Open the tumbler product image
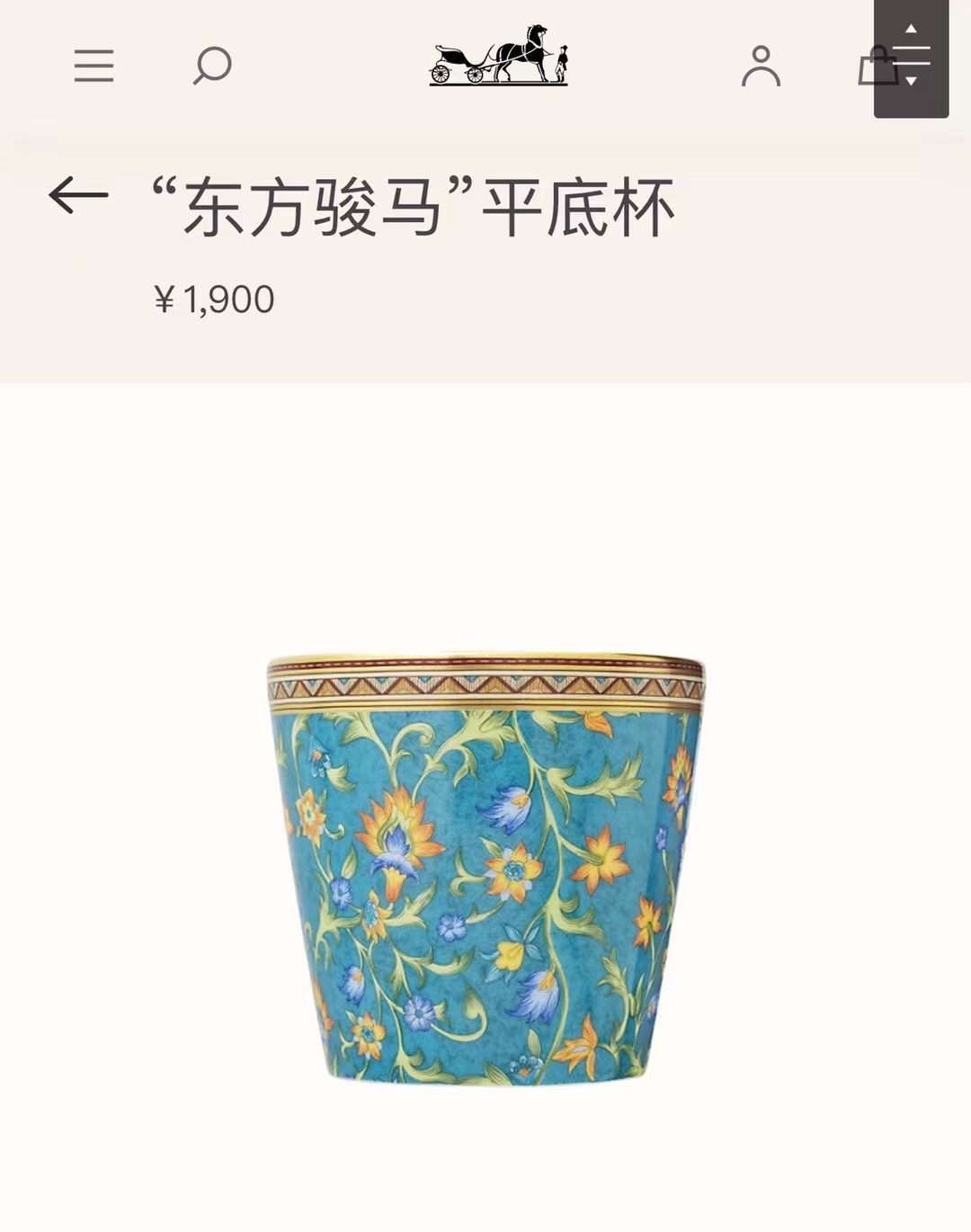 tap(485, 868)
